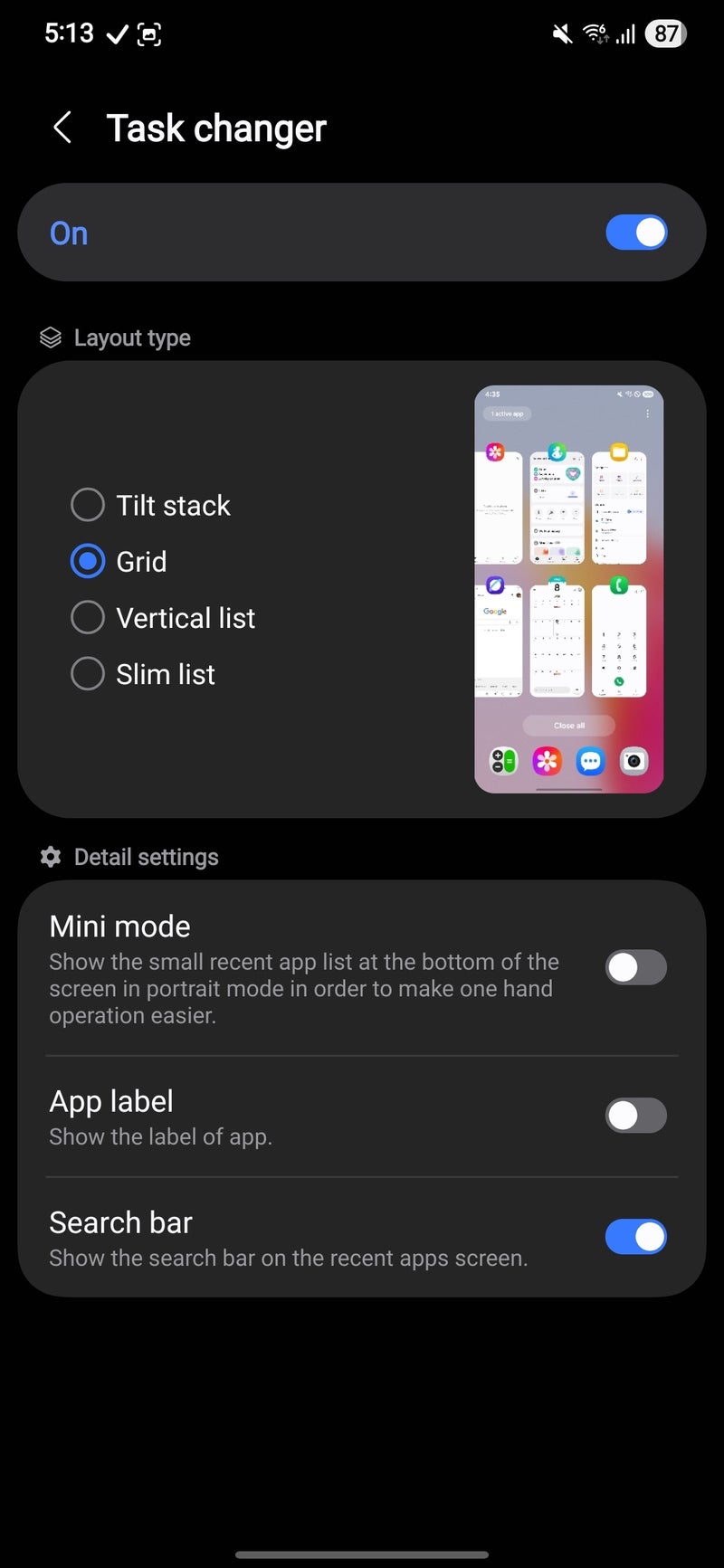Tap the battery indicator showing 87

tap(666, 33)
